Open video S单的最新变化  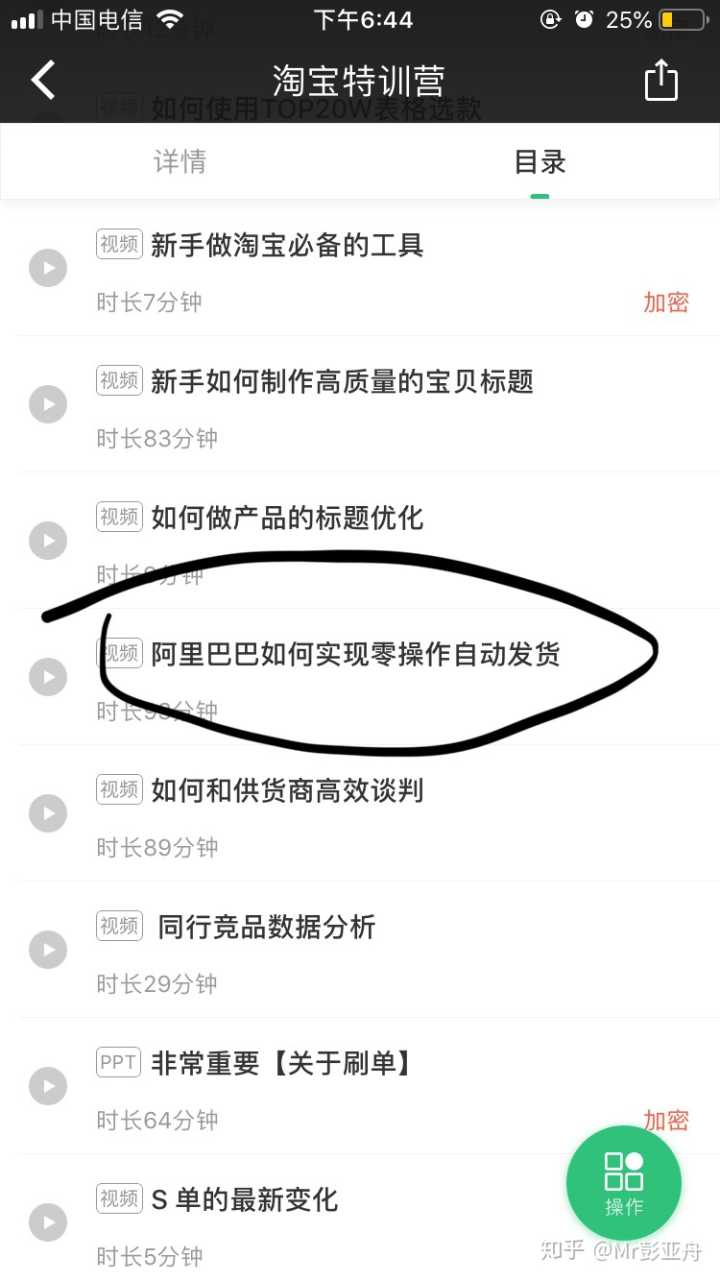[244, 1199]
